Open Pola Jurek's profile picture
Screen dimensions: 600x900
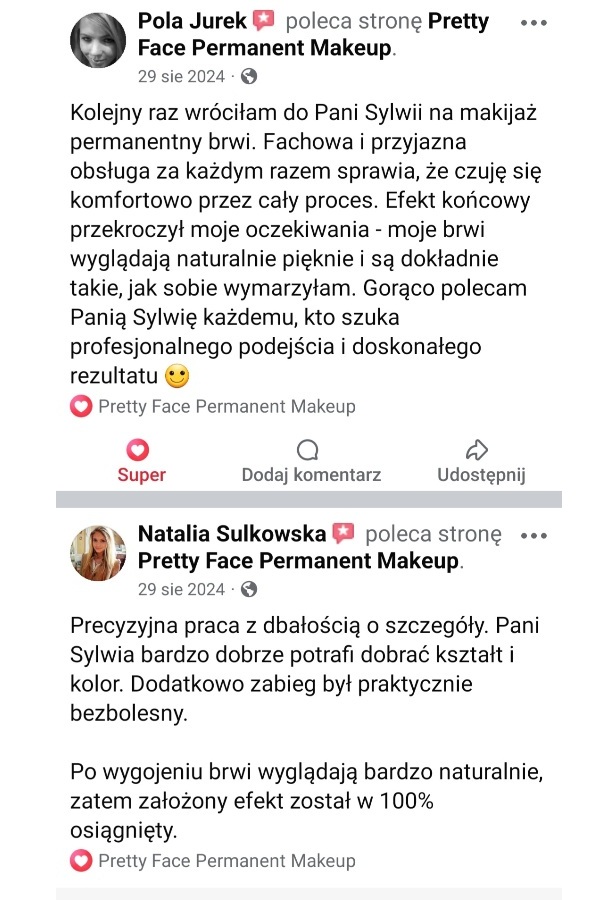(x=98, y=41)
